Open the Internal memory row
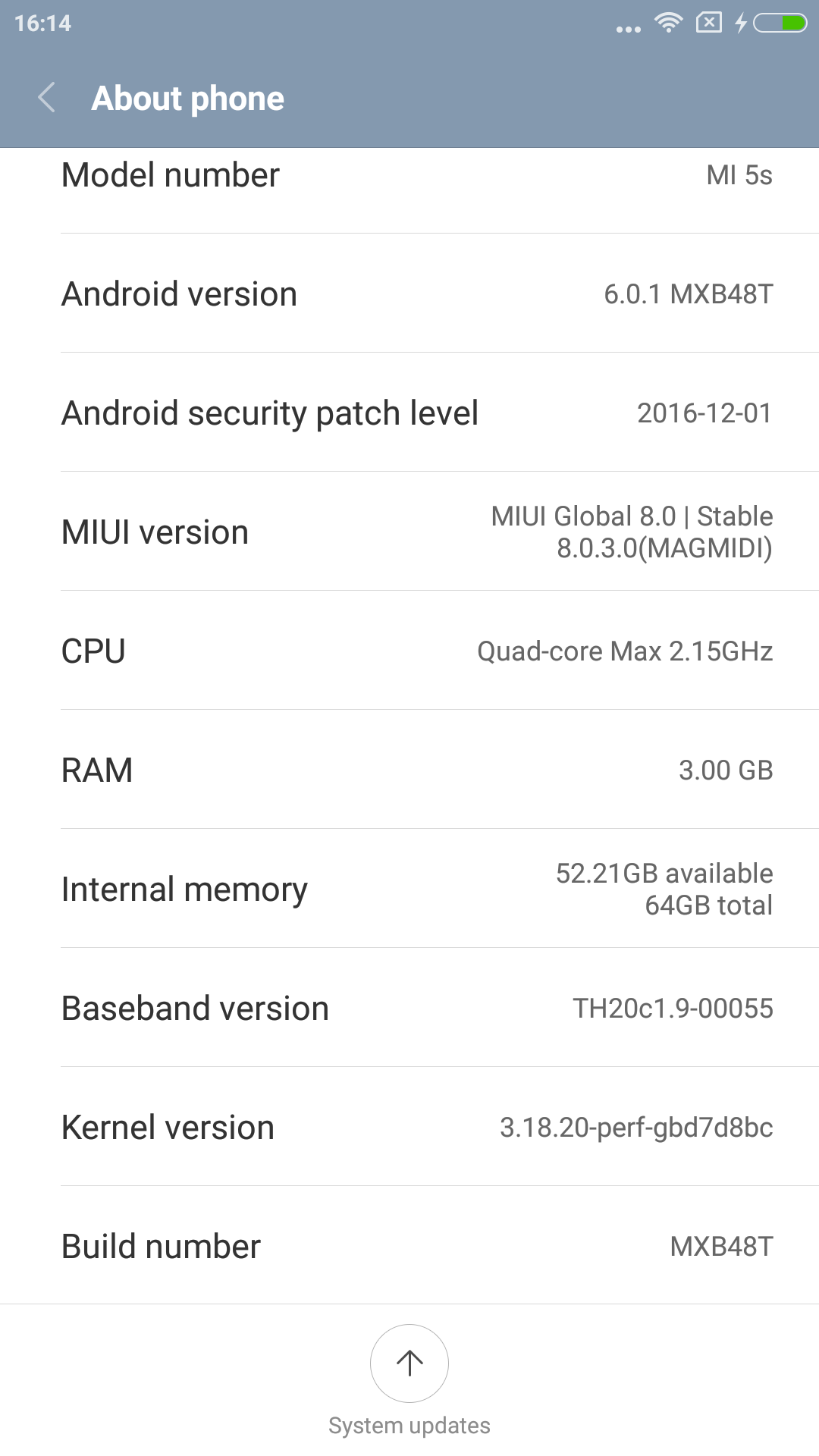Screen dimensions: 819x1456 click(409, 889)
